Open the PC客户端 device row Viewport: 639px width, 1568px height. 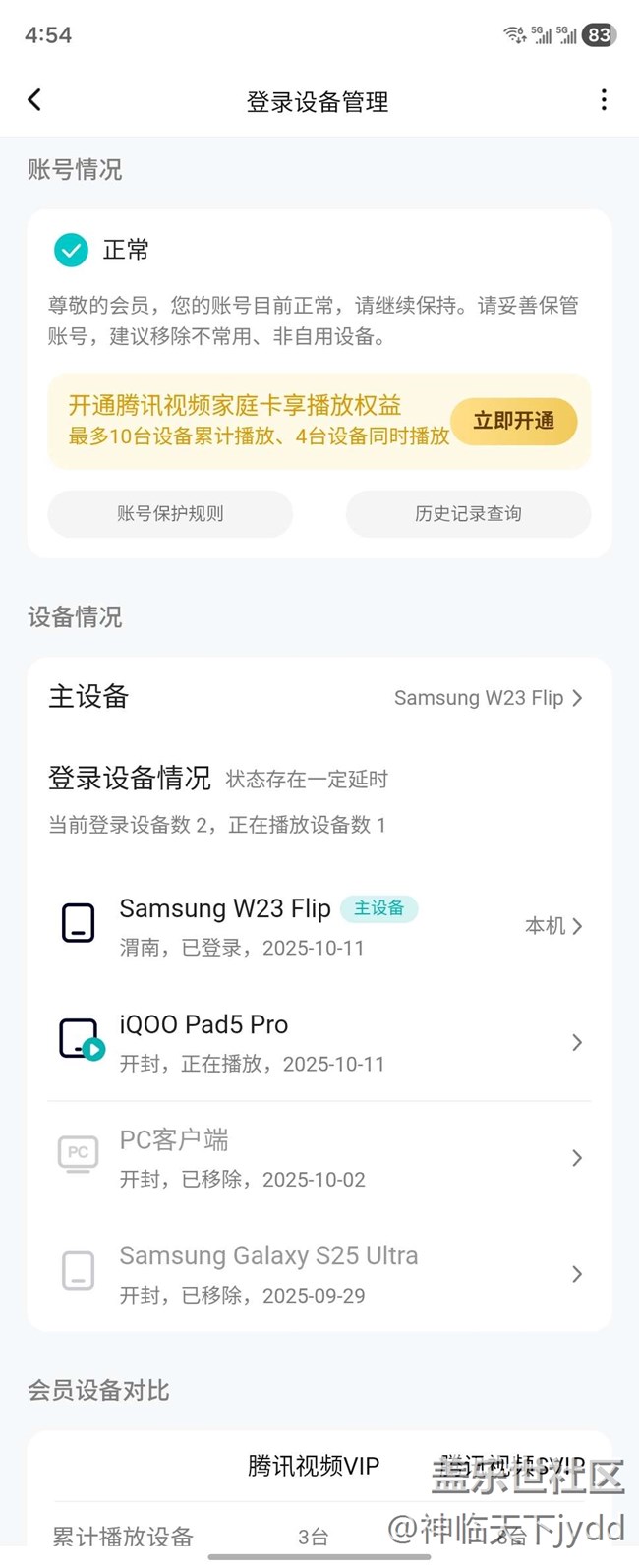click(x=319, y=1158)
